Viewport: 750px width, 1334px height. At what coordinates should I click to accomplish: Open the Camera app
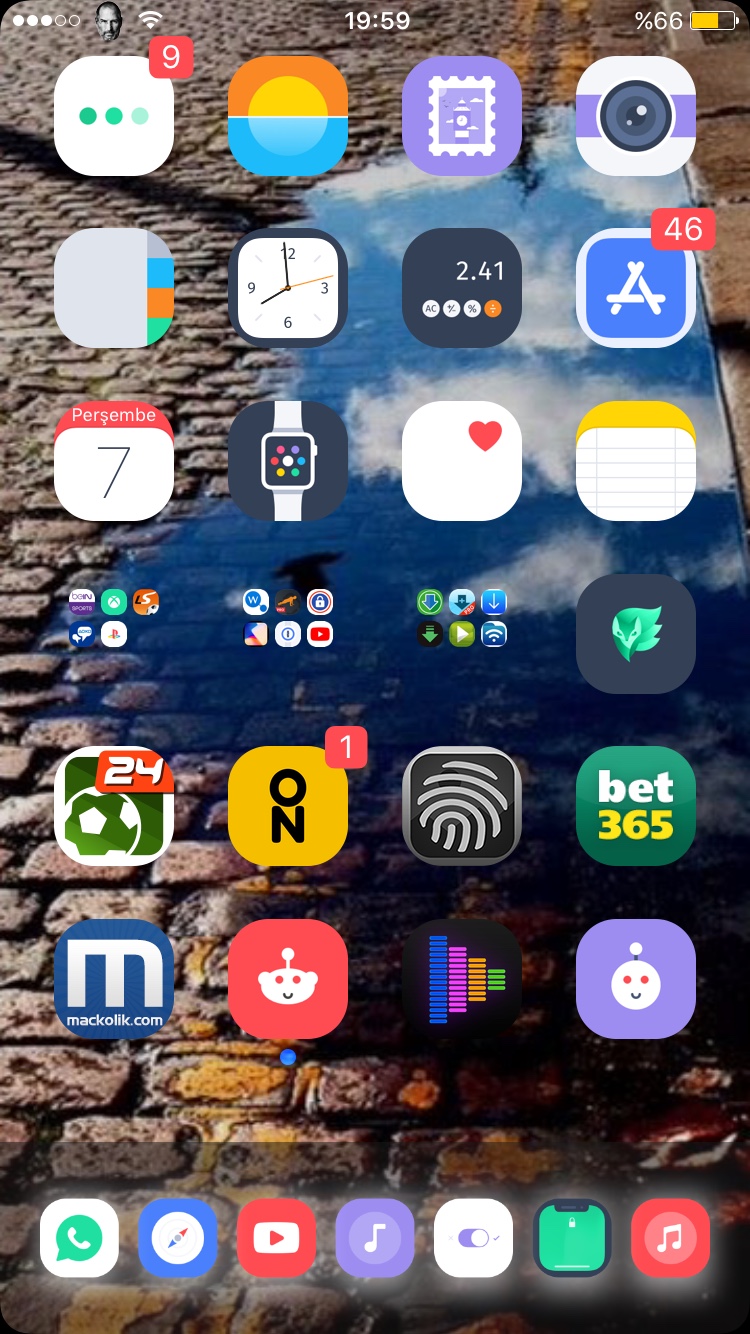(x=636, y=116)
